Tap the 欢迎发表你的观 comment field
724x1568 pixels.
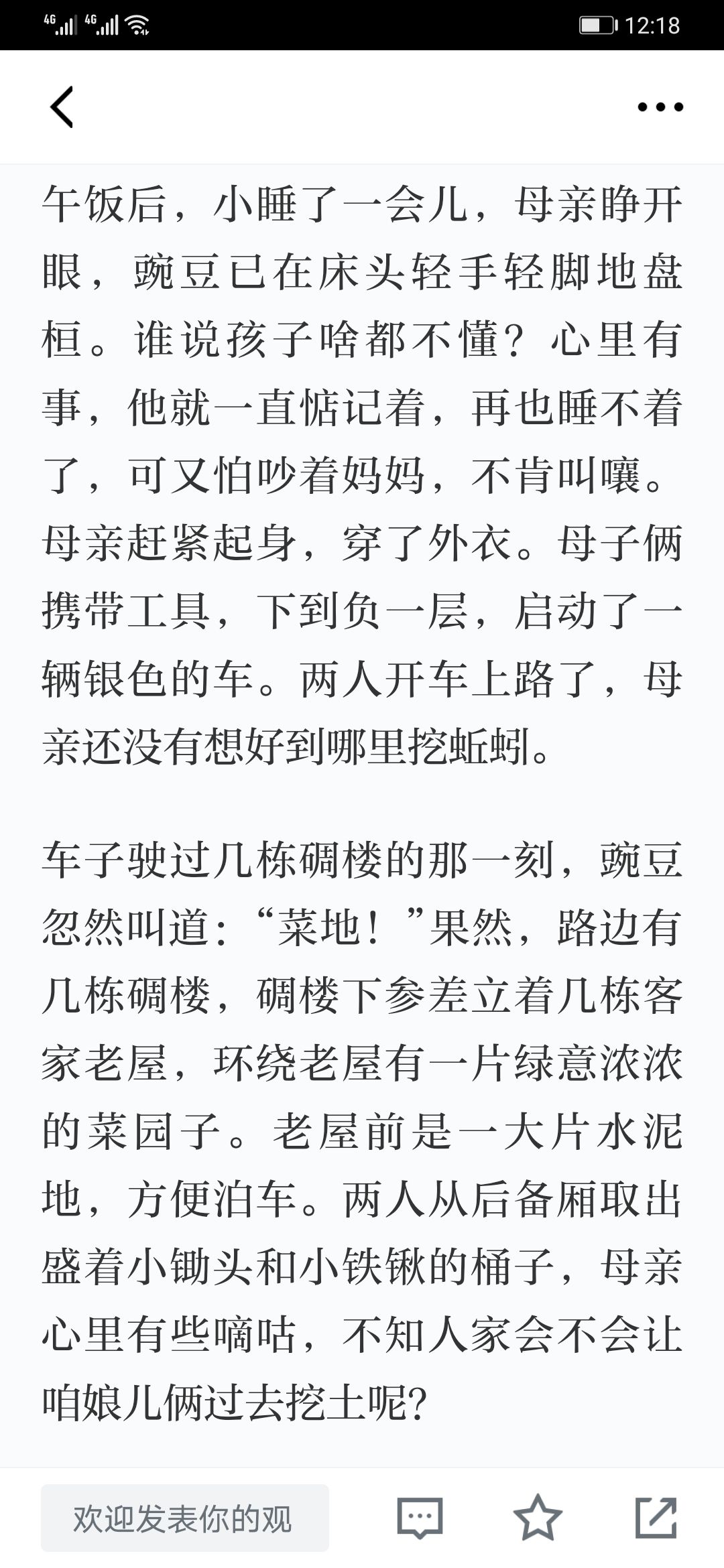pyautogui.click(x=185, y=1518)
